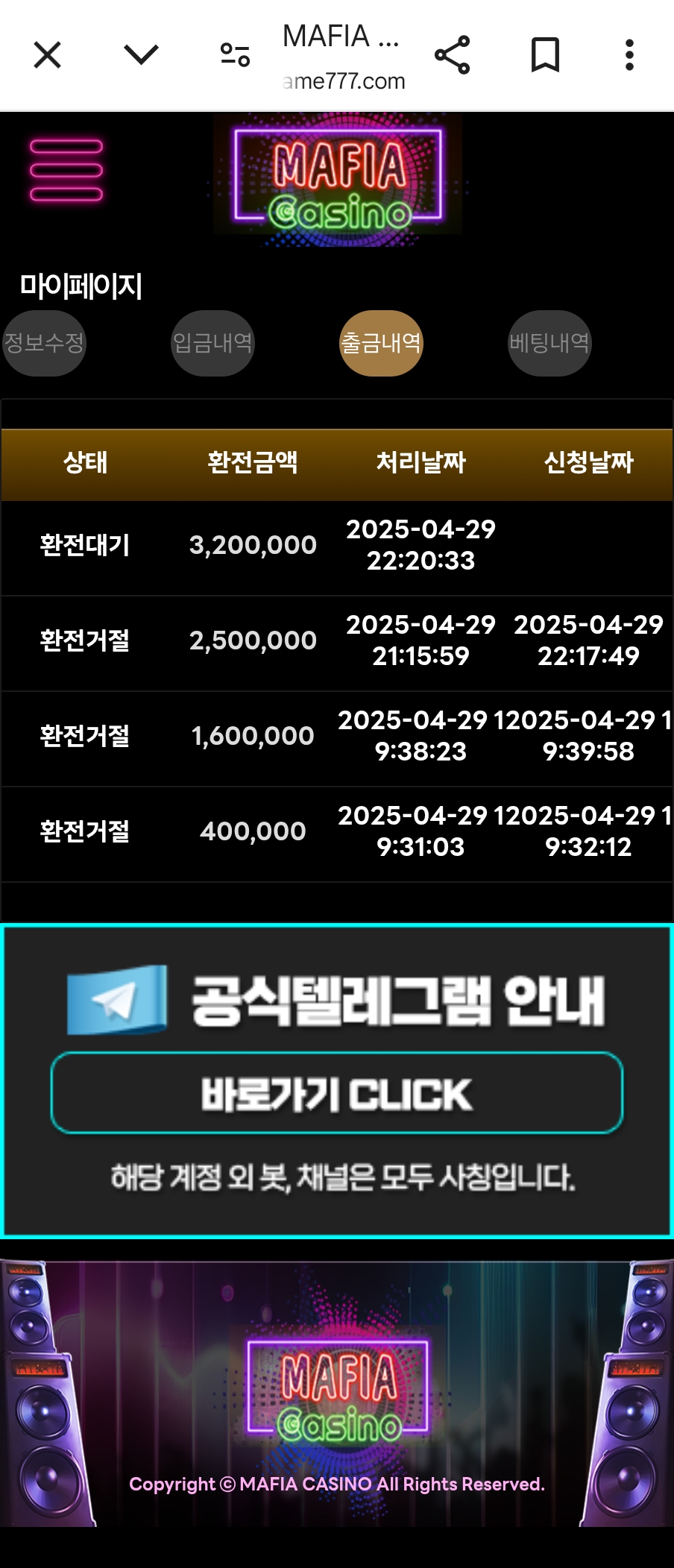
Task: Bookmark this page
Action: [545, 55]
